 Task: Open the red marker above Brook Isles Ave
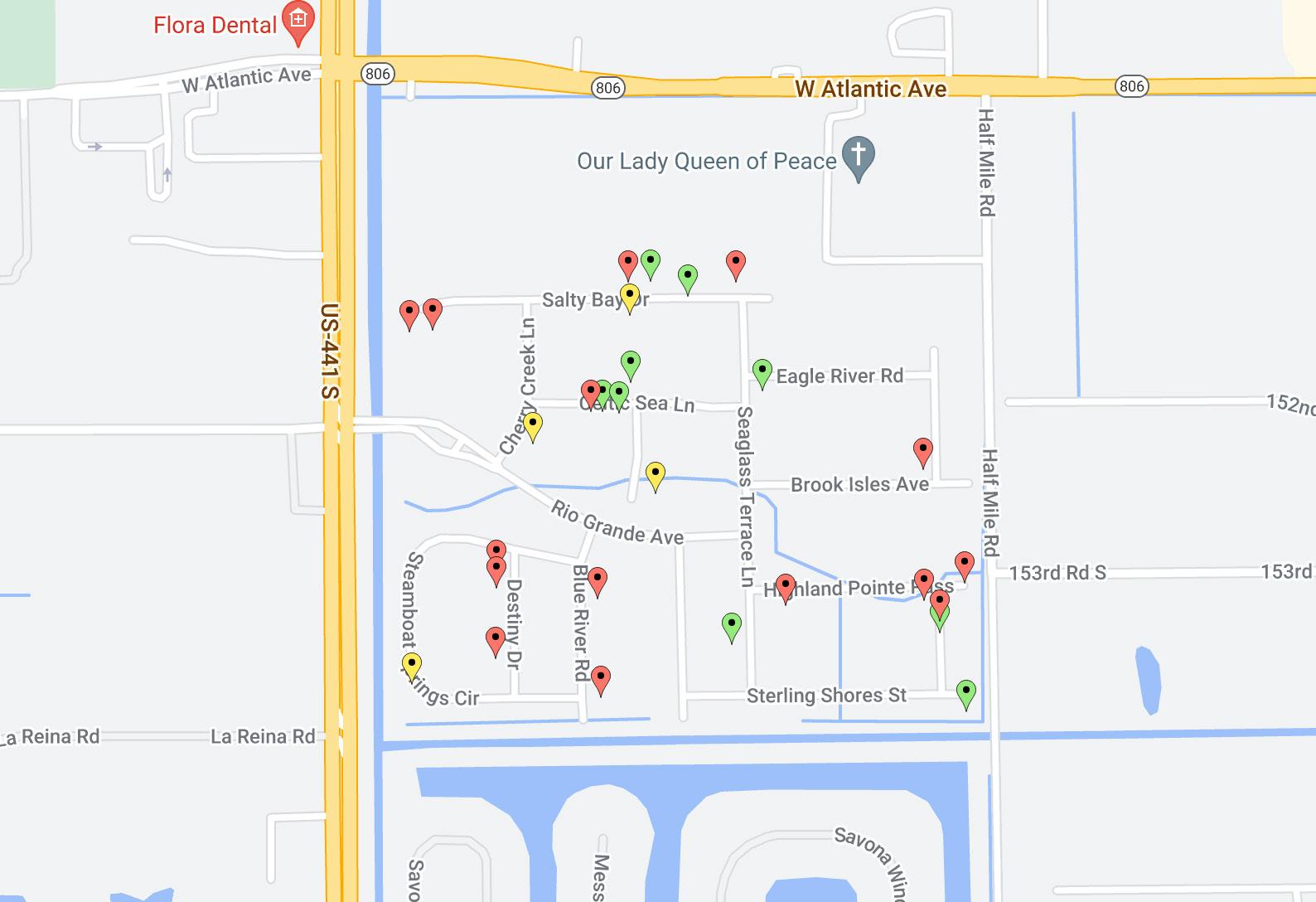[922, 451]
